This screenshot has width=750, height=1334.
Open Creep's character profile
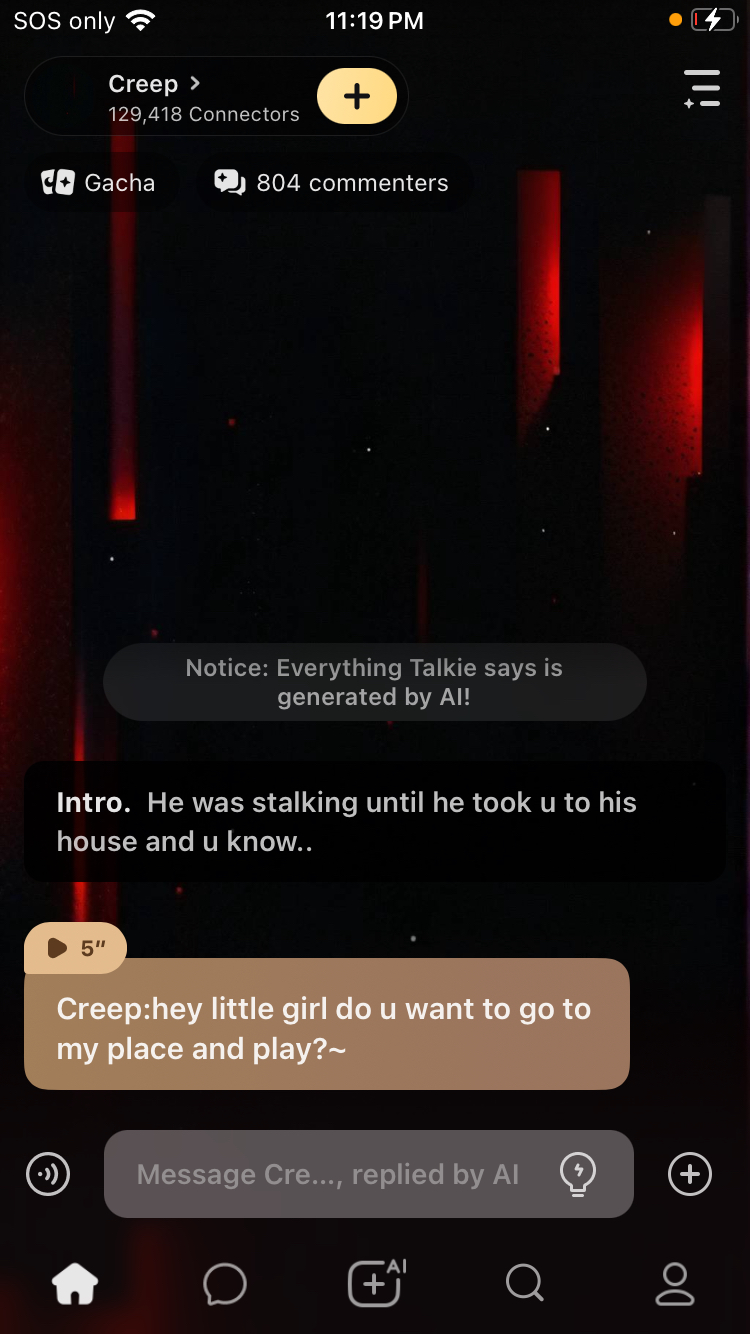[155, 85]
